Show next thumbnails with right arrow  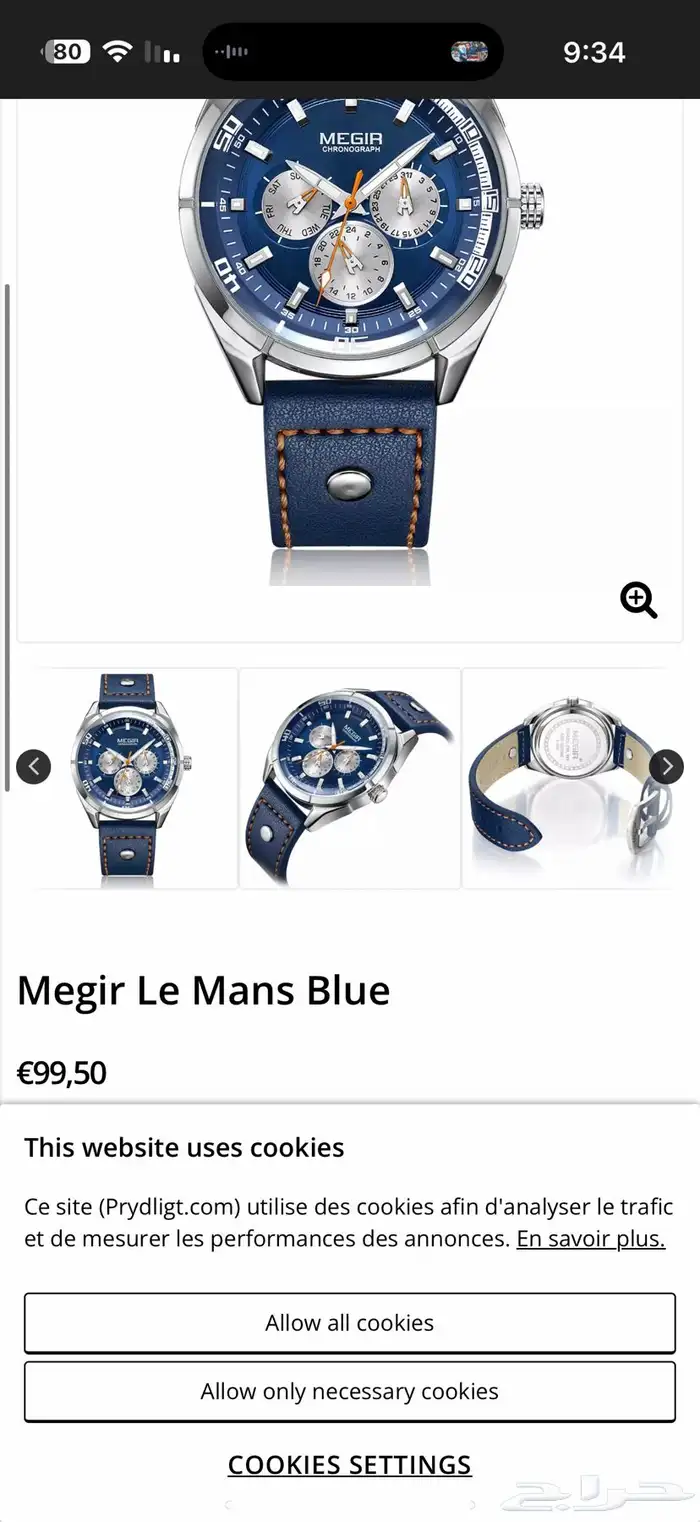point(666,767)
